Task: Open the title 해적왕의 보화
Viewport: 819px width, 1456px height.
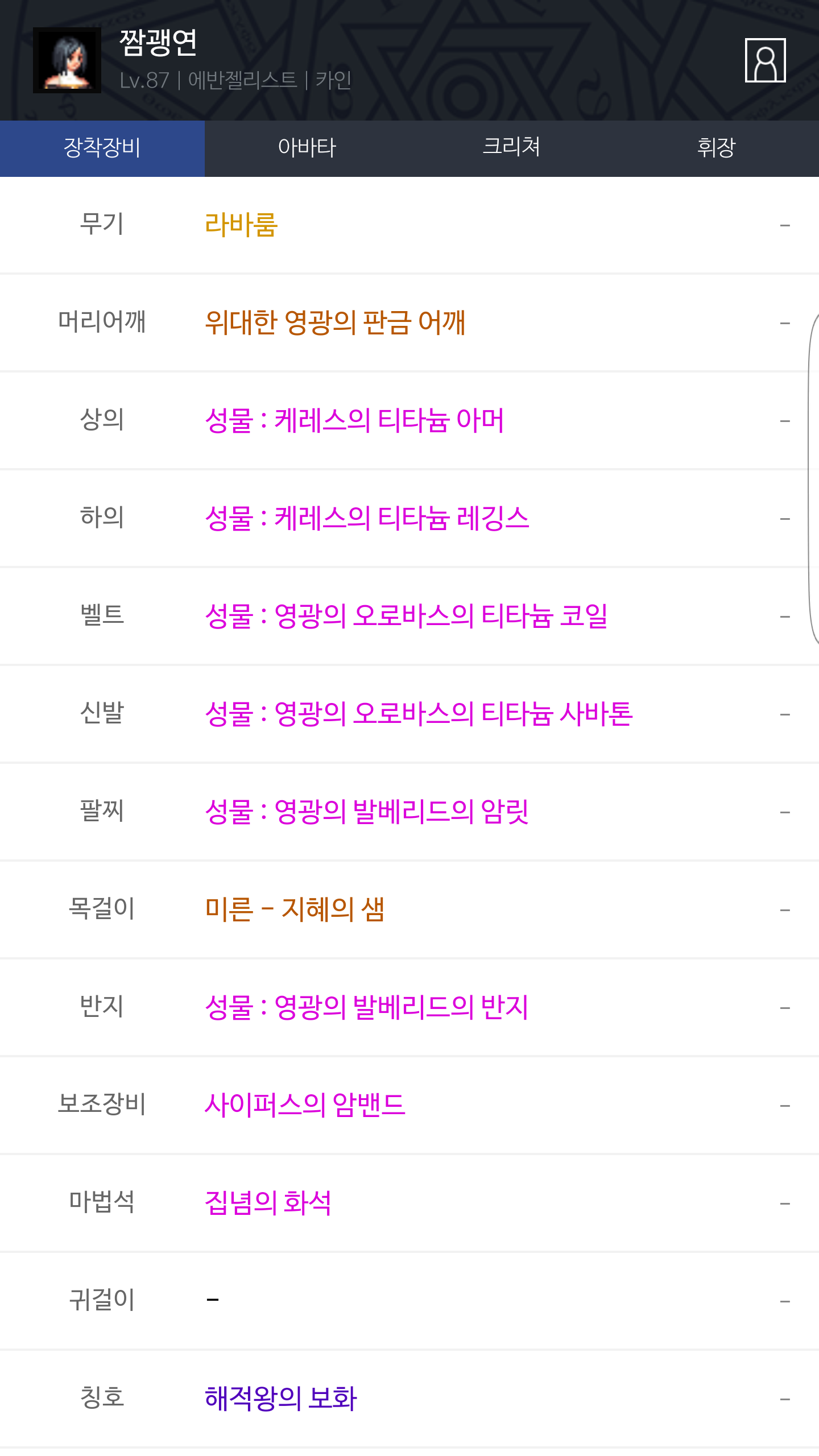Action: (280, 1399)
